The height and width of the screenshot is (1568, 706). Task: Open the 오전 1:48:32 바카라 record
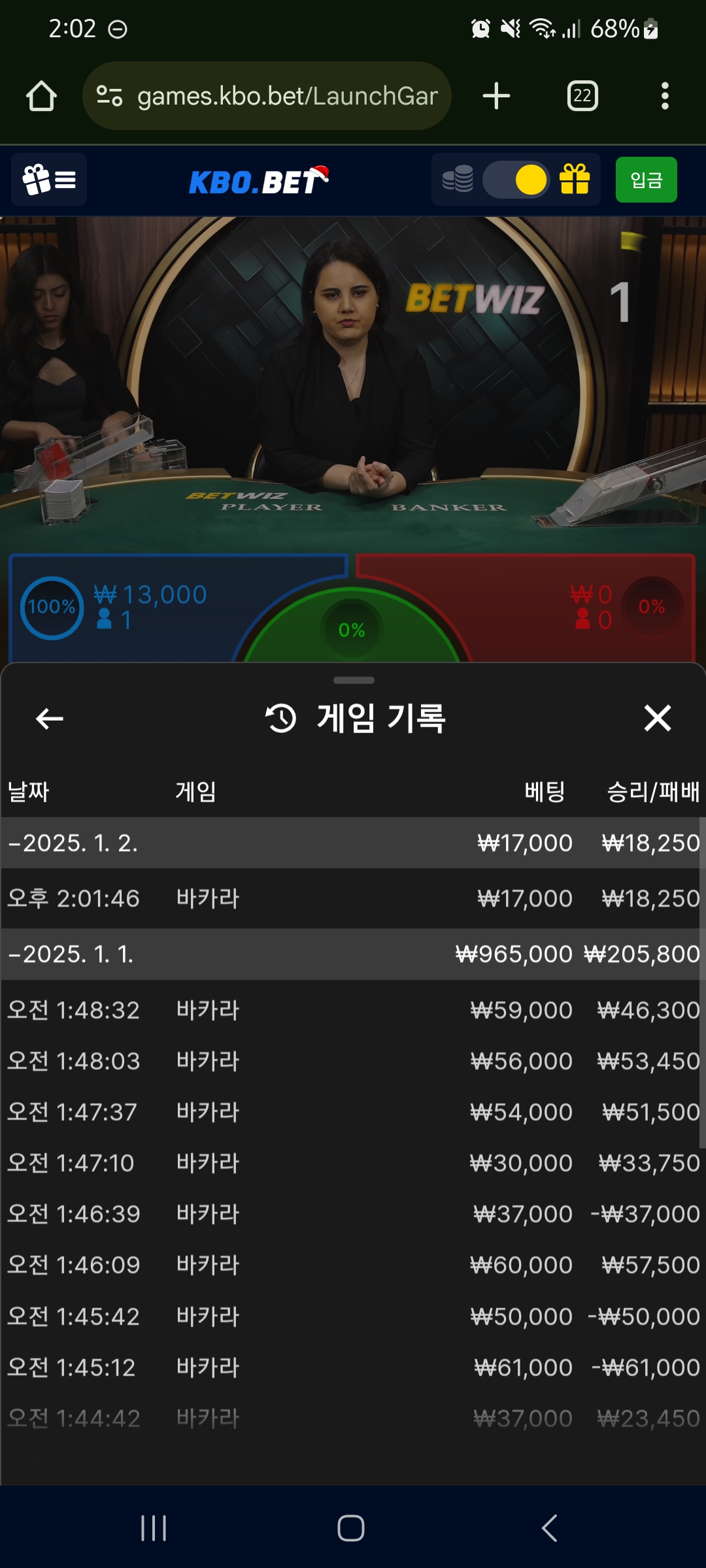353,1010
